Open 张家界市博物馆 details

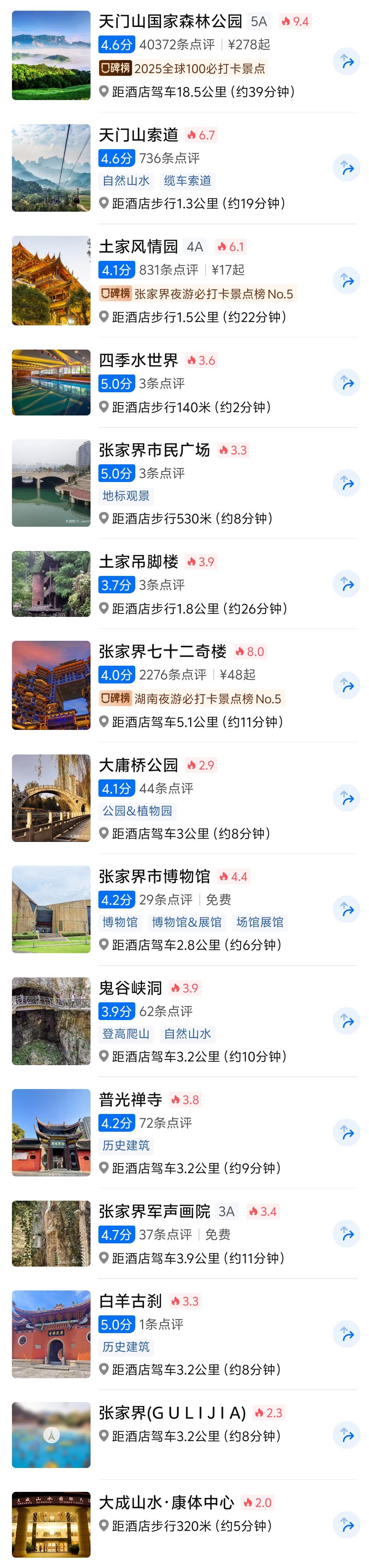tap(154, 877)
